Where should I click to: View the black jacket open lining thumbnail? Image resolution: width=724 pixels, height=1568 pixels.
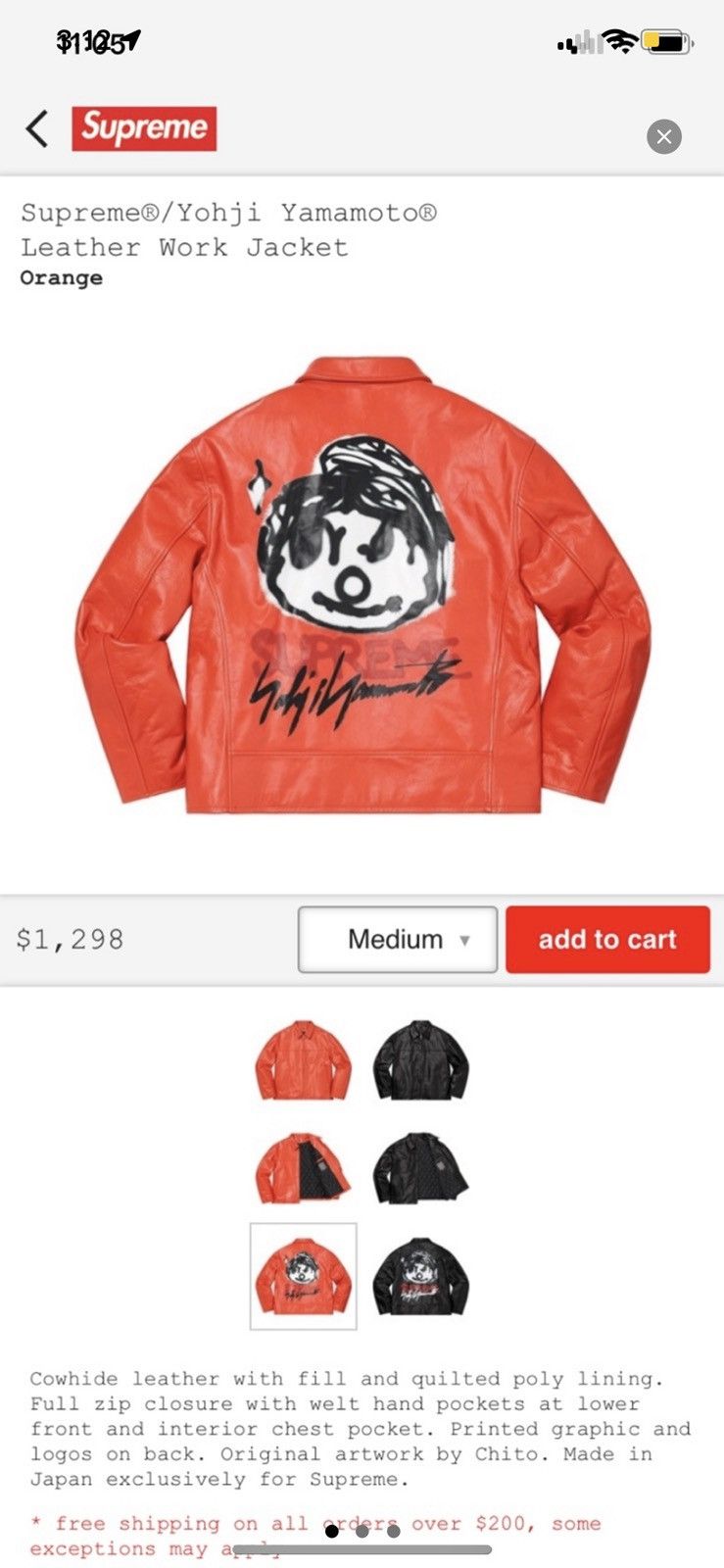[421, 1168]
